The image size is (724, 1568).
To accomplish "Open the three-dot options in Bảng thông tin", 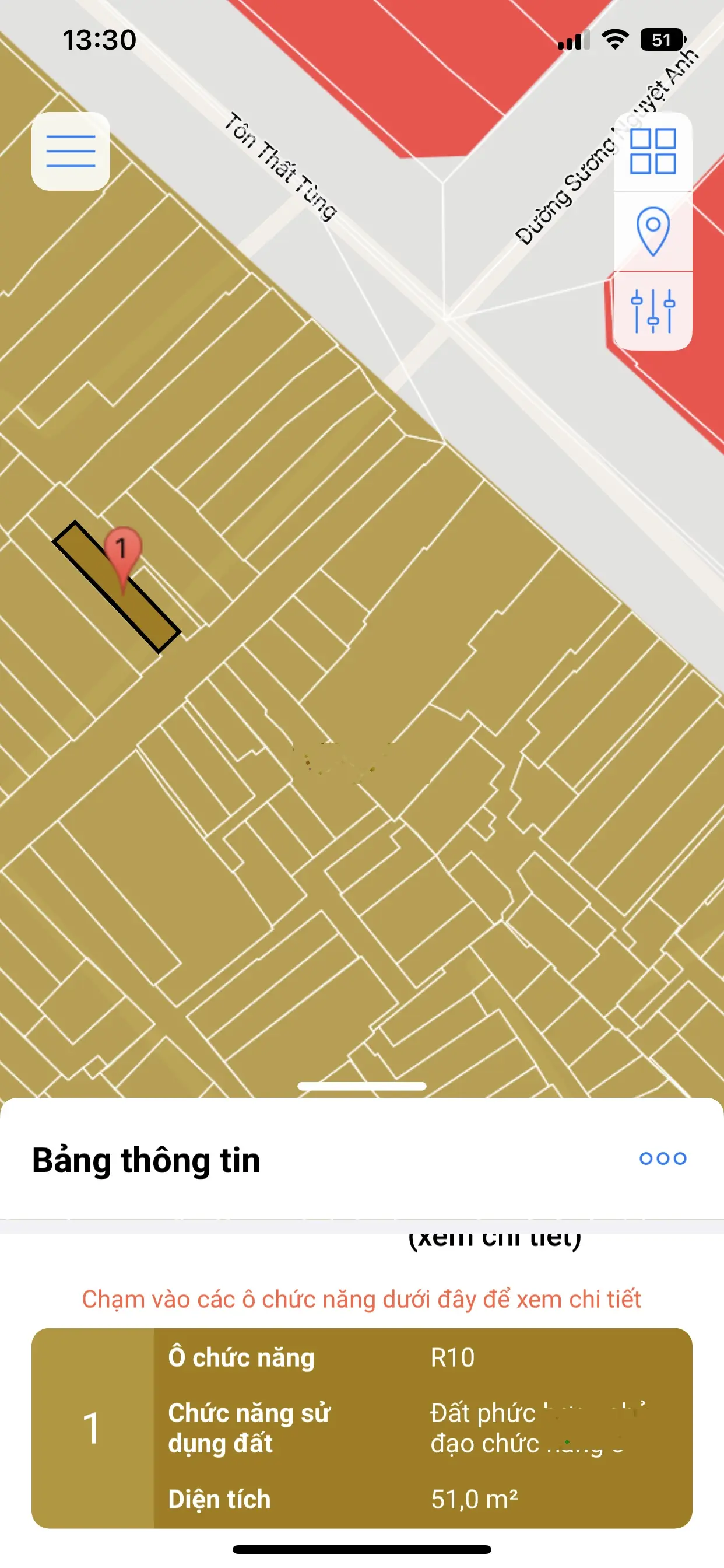I will pyautogui.click(x=663, y=1158).
